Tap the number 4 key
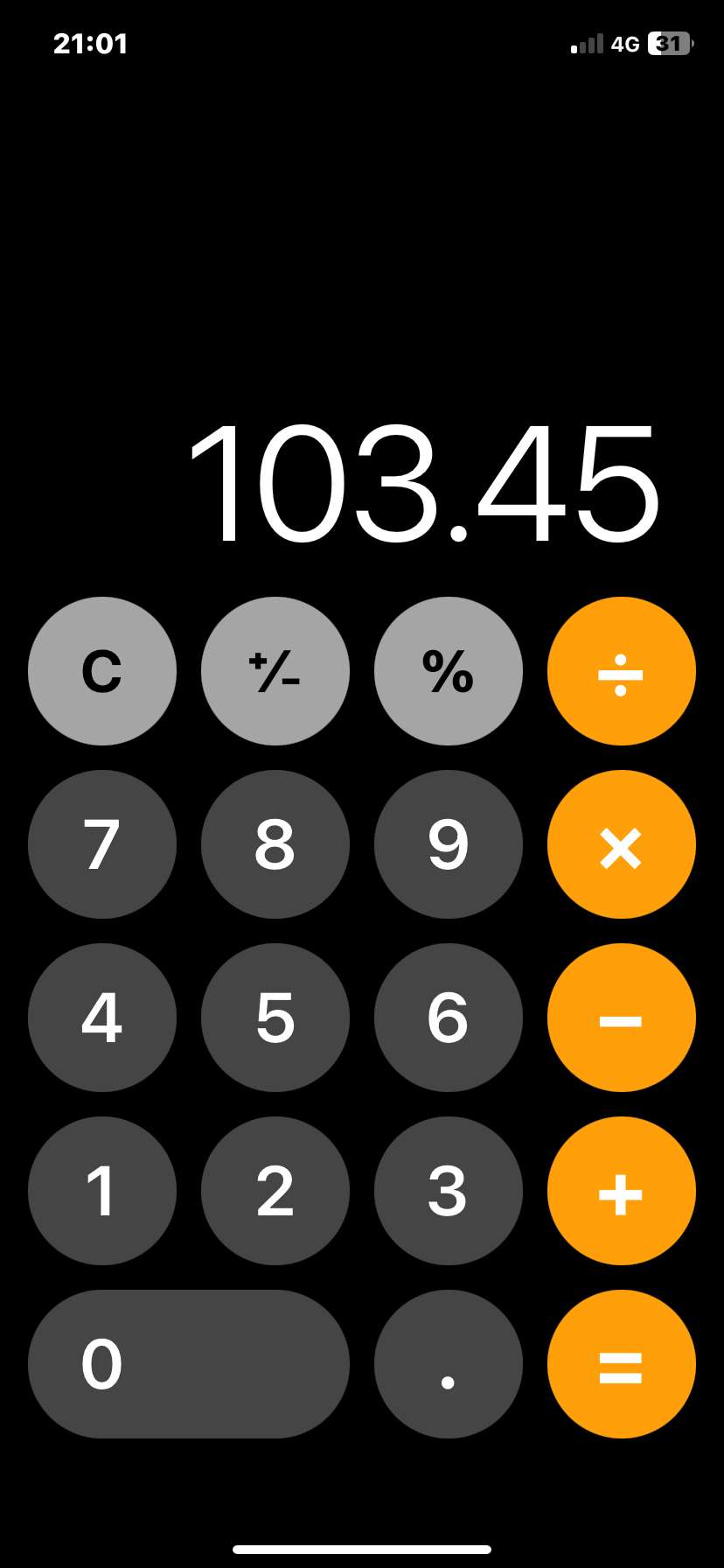Viewport: 724px width, 1568px height. point(102,1018)
